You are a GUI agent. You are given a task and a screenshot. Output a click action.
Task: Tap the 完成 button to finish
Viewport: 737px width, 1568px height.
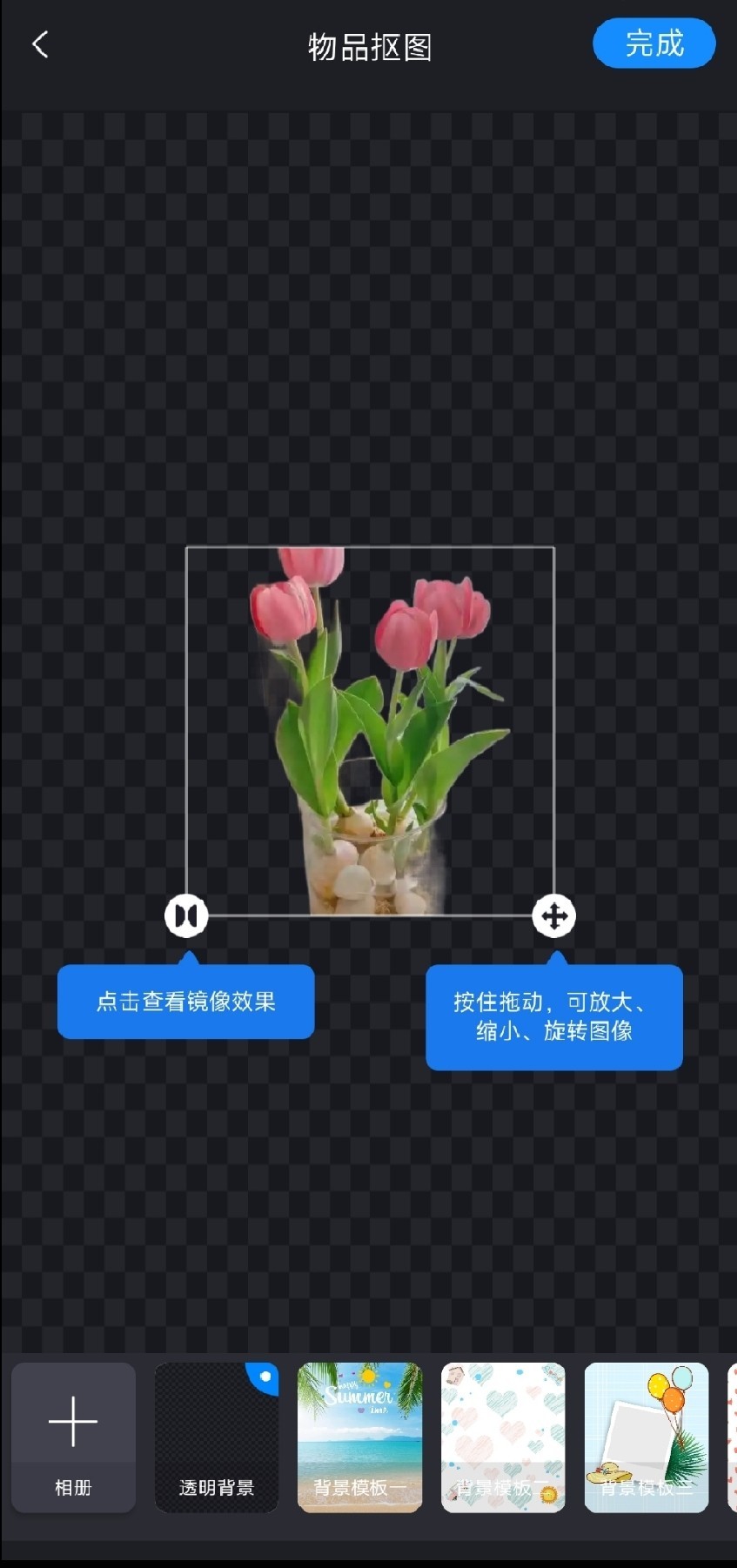pyautogui.click(x=653, y=44)
